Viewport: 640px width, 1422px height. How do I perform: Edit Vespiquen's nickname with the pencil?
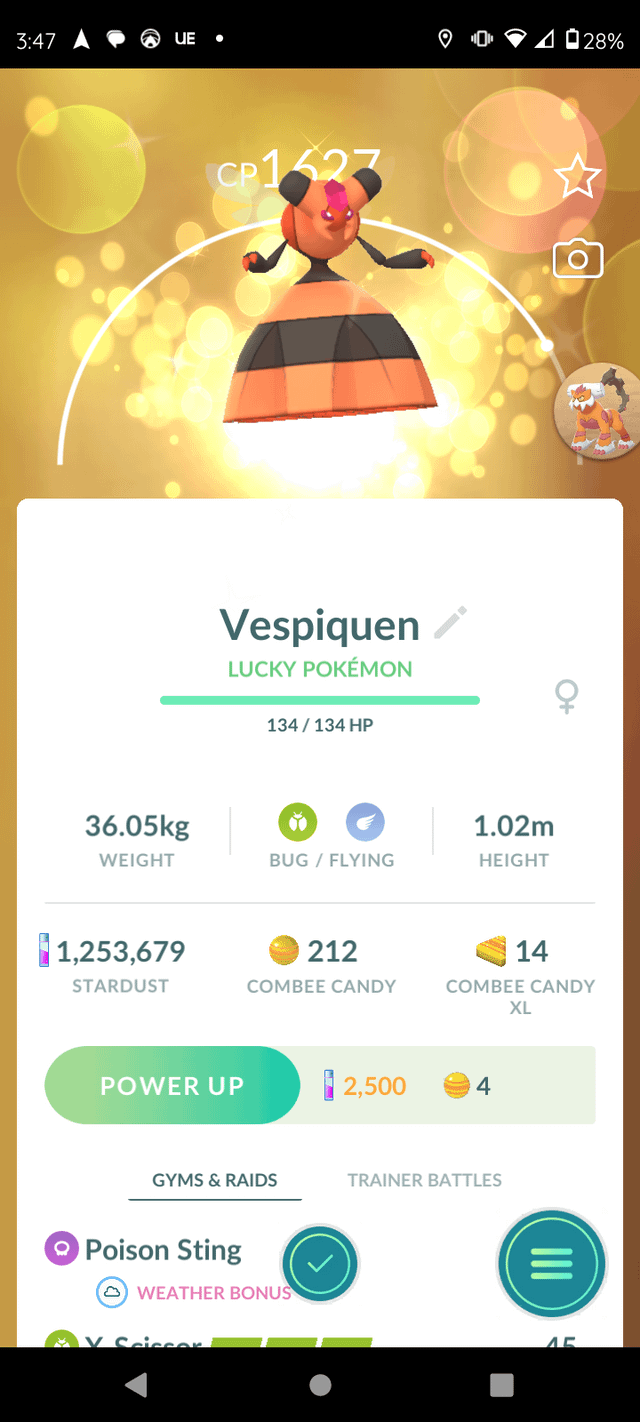[x=450, y=623]
